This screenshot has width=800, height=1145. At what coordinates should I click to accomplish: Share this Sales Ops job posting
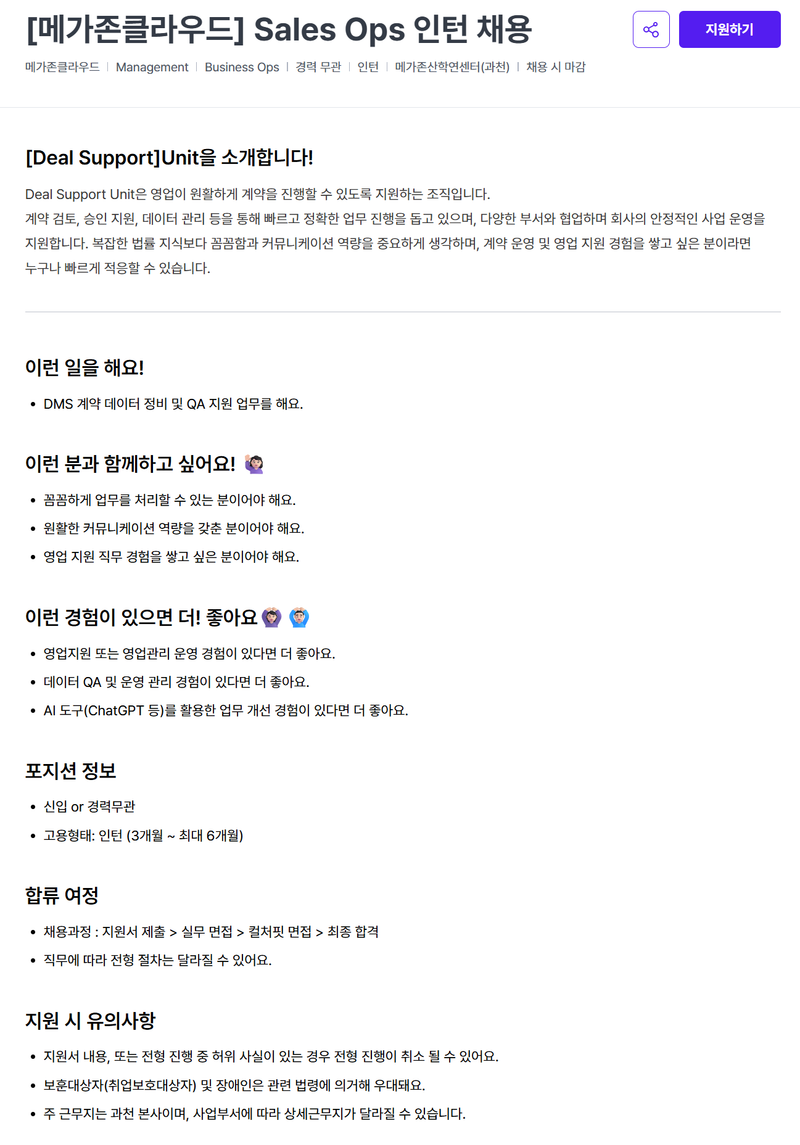651,30
